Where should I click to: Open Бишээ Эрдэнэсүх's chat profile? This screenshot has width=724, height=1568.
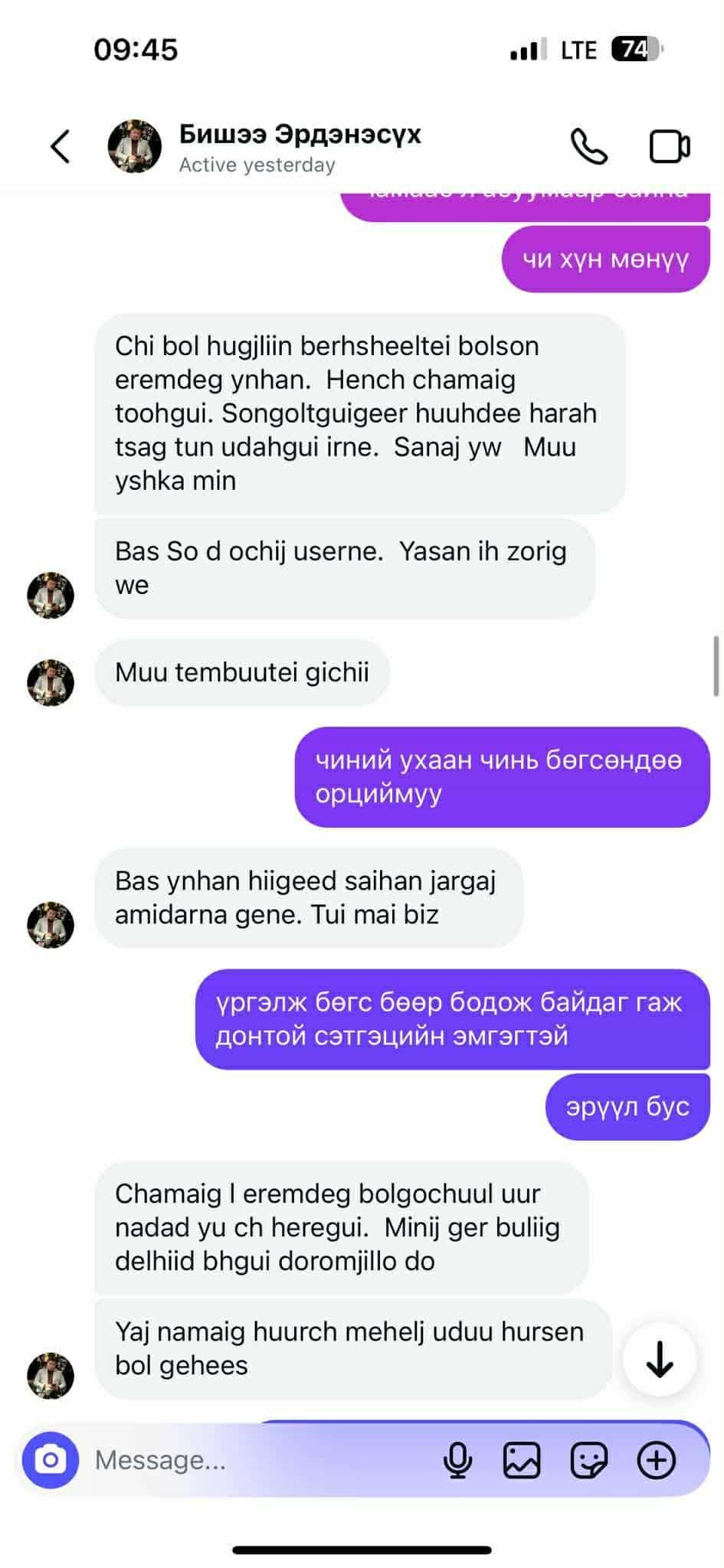(299, 134)
